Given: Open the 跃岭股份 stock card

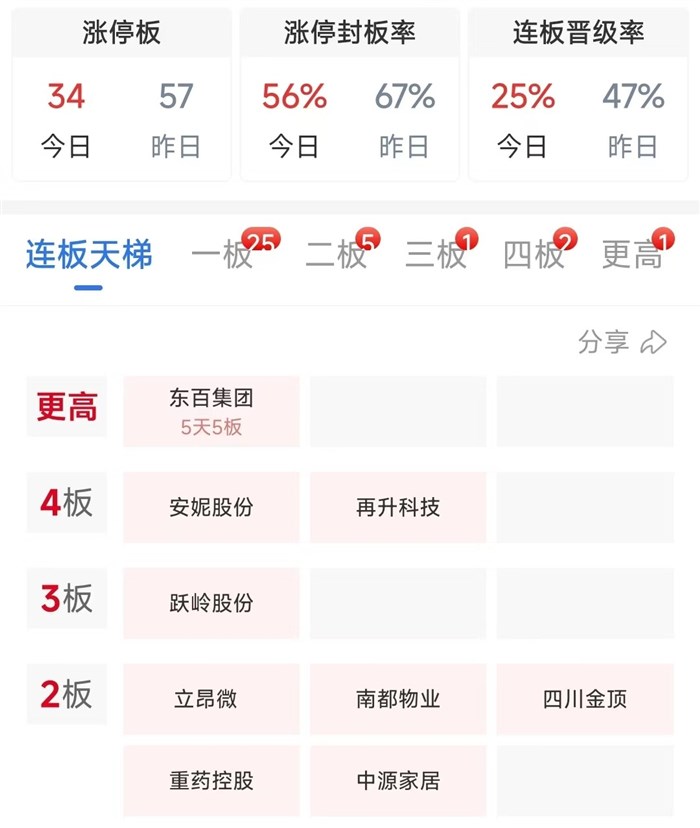Looking at the screenshot, I should coord(211,603).
